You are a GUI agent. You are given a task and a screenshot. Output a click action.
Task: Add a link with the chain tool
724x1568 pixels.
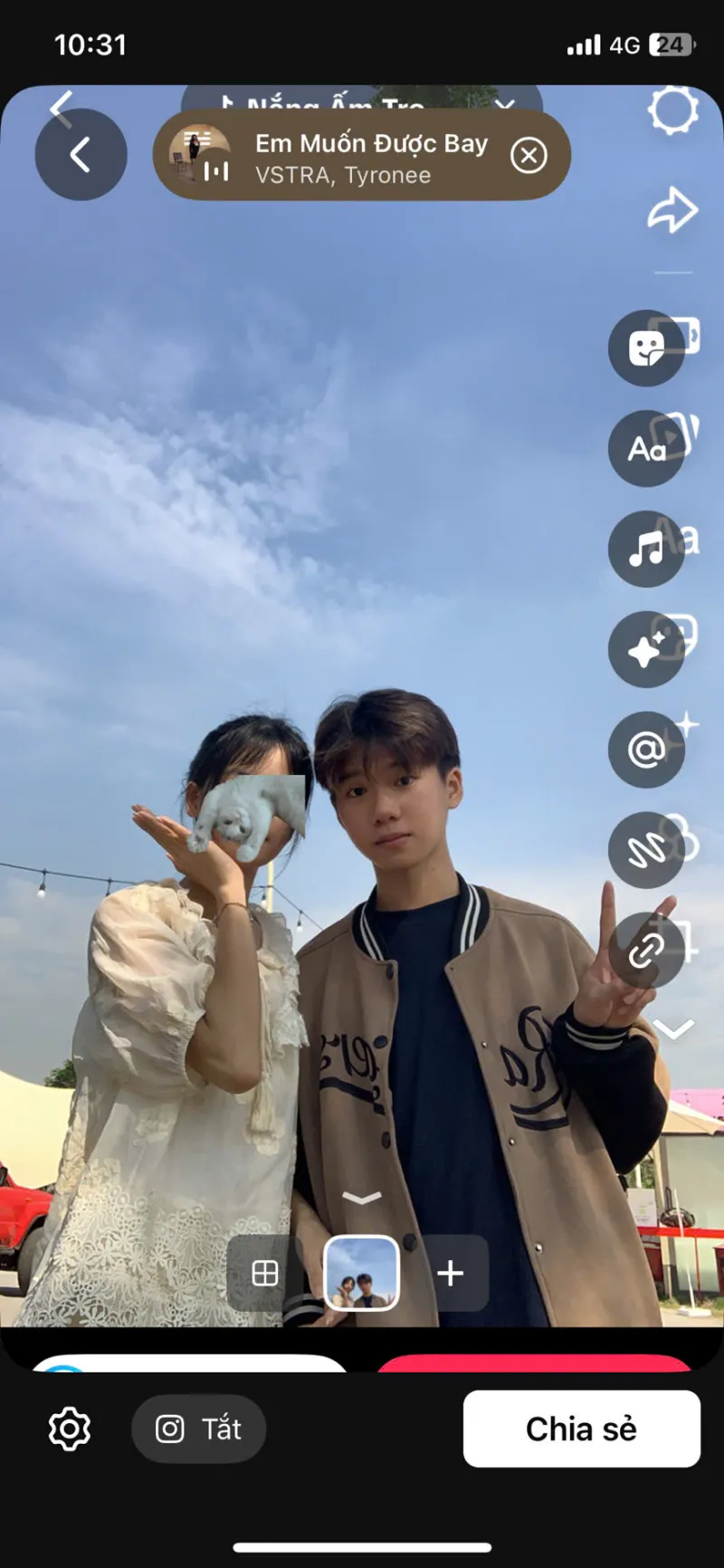pos(646,951)
